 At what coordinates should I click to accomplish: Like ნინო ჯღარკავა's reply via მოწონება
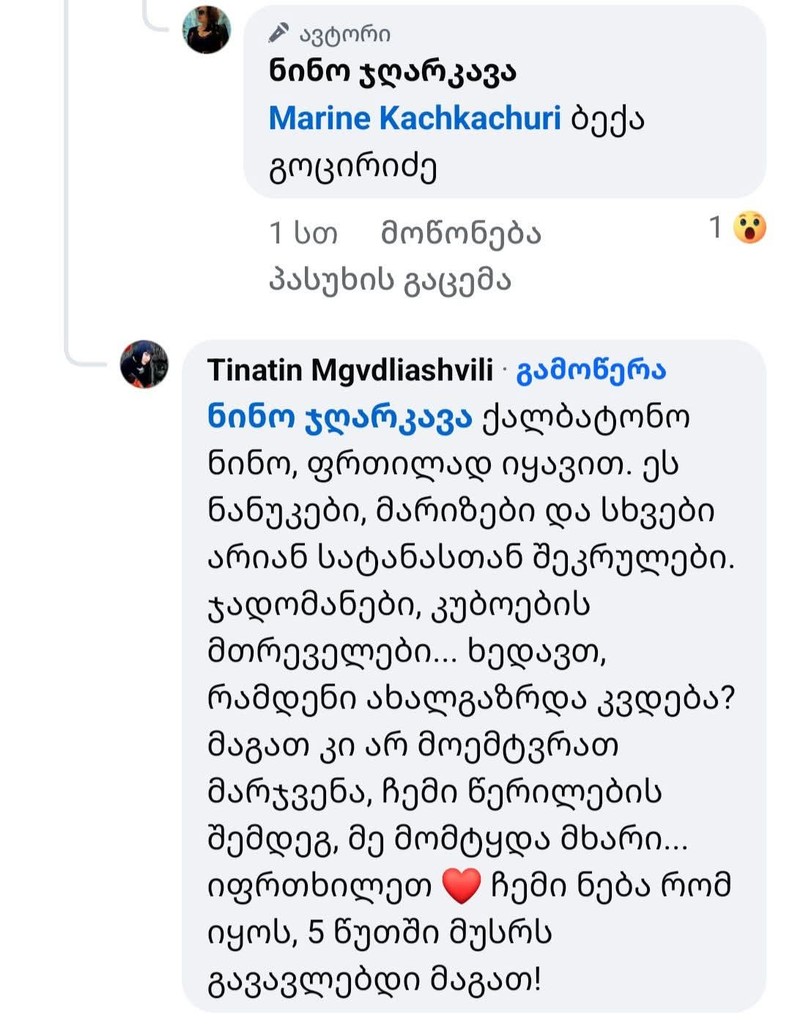[460, 234]
